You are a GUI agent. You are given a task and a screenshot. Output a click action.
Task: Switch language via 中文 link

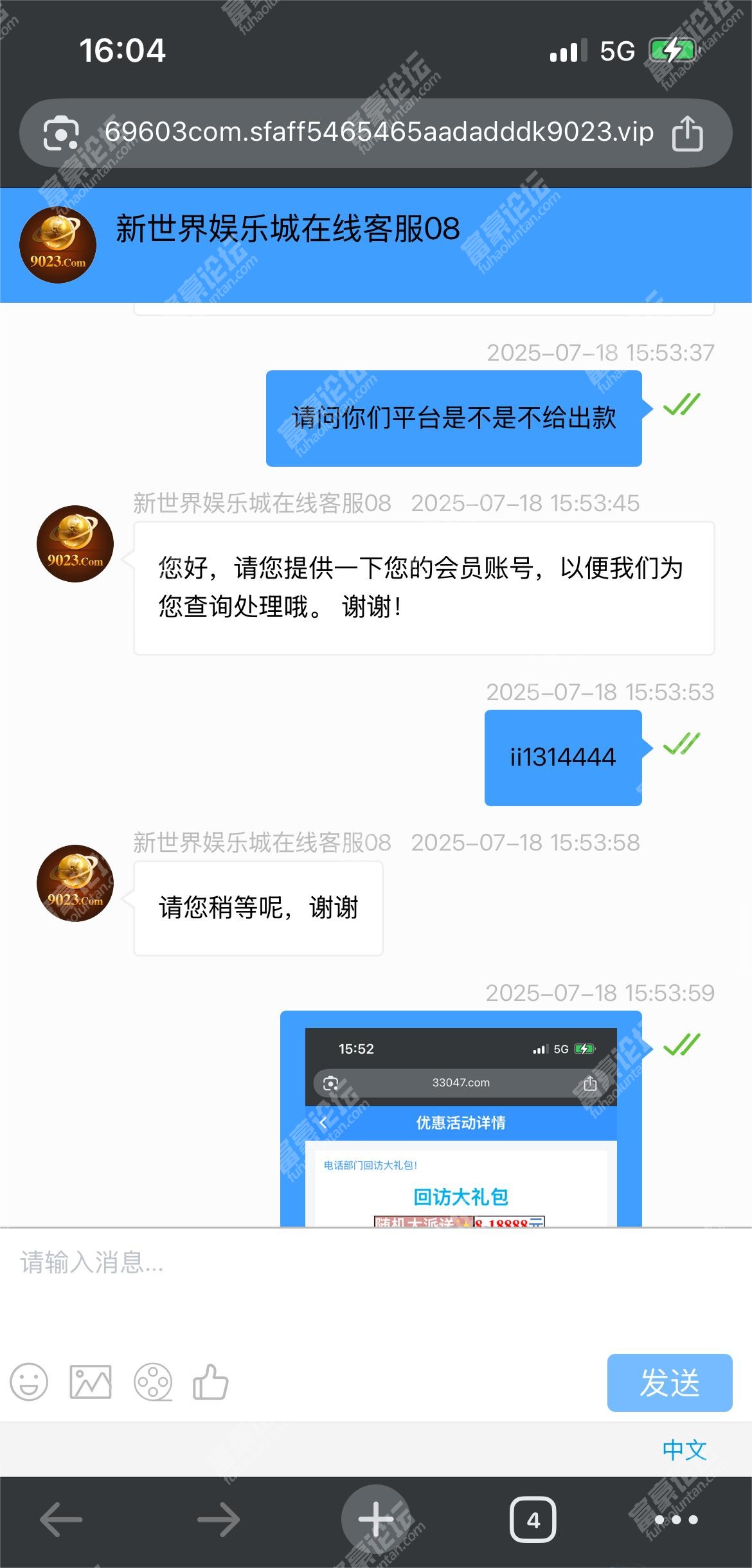coord(684,1450)
